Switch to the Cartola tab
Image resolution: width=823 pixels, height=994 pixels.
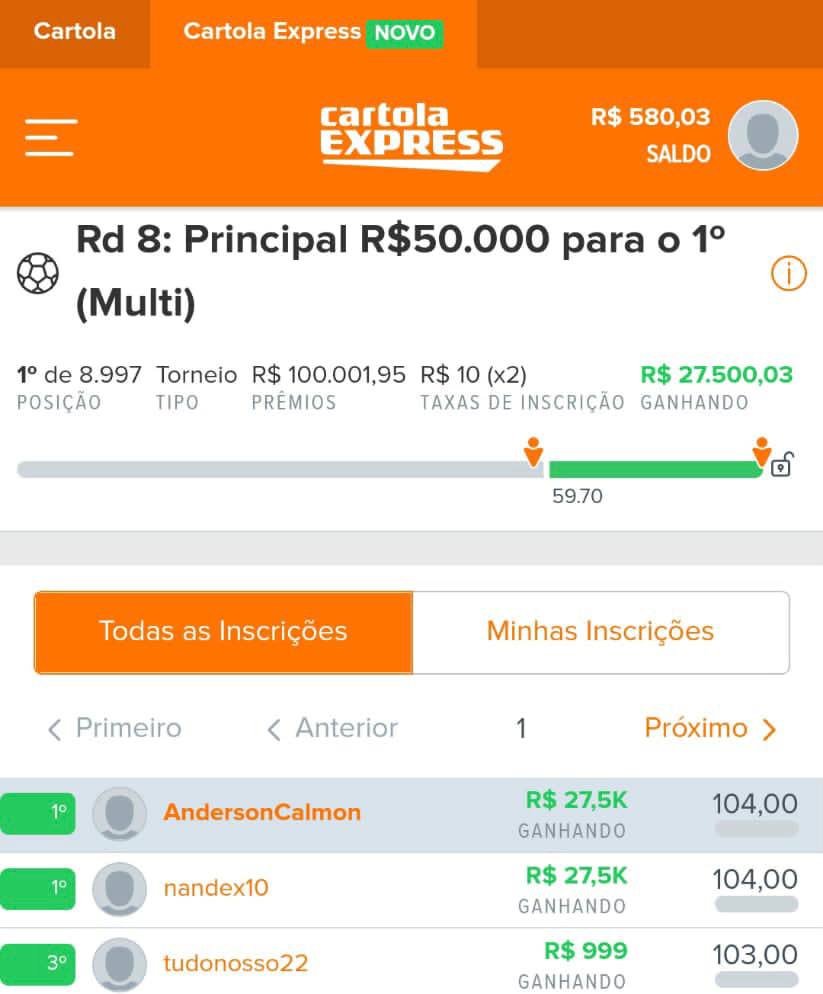75,32
